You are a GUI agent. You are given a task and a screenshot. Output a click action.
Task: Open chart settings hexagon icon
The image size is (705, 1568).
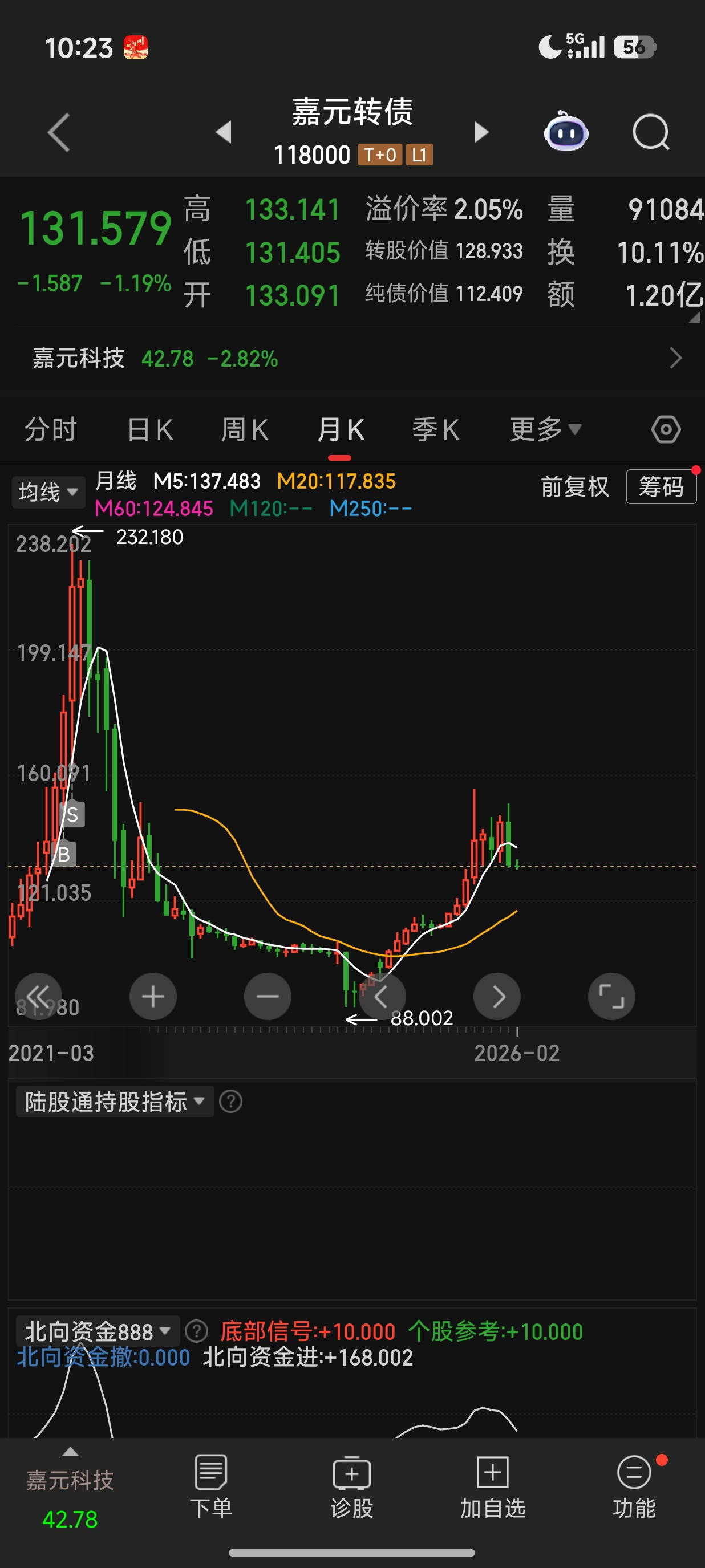[x=666, y=430]
